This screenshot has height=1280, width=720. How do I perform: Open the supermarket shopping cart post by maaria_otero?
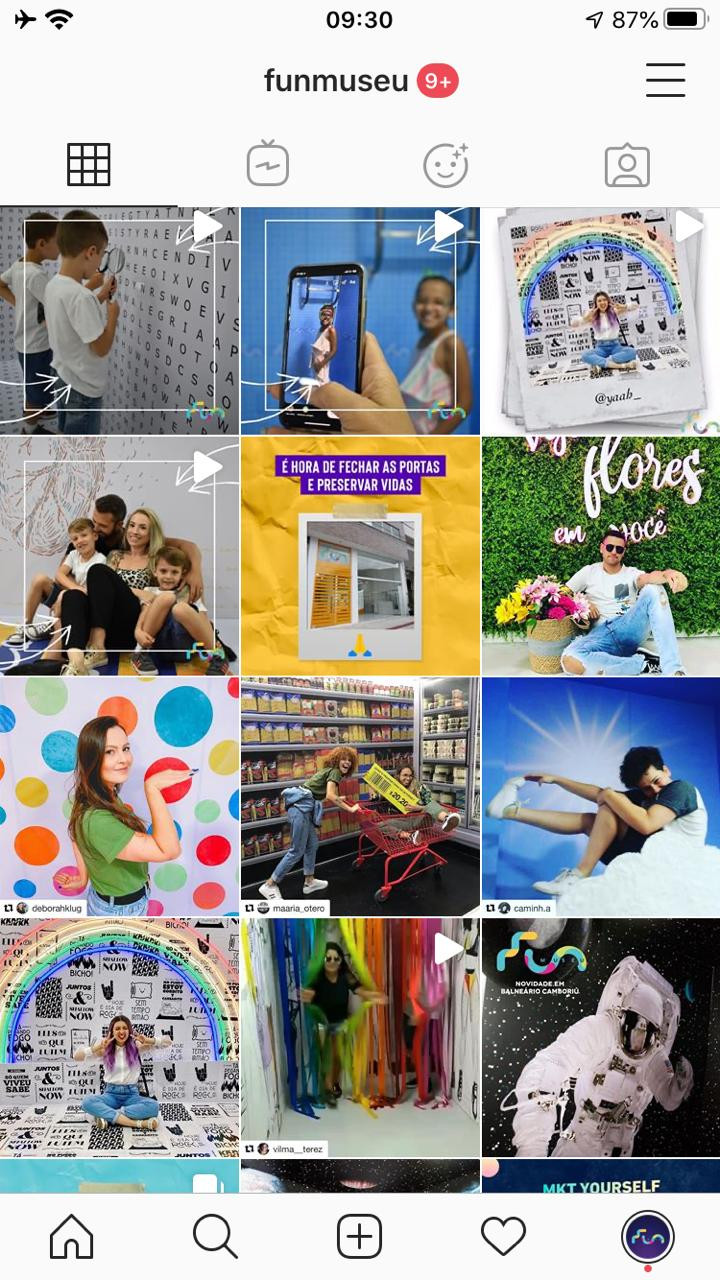[360, 796]
